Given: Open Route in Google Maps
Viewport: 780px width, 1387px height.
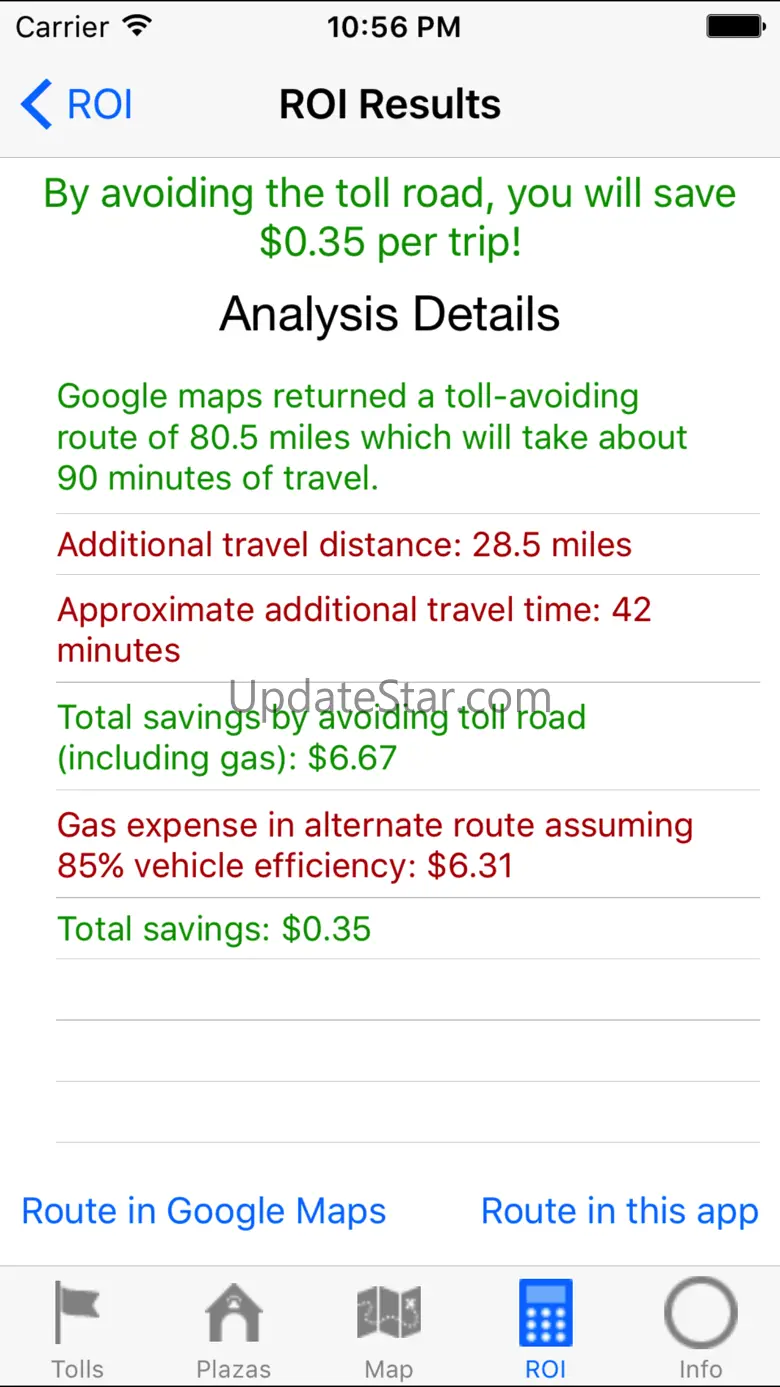Looking at the screenshot, I should pos(204,1211).
